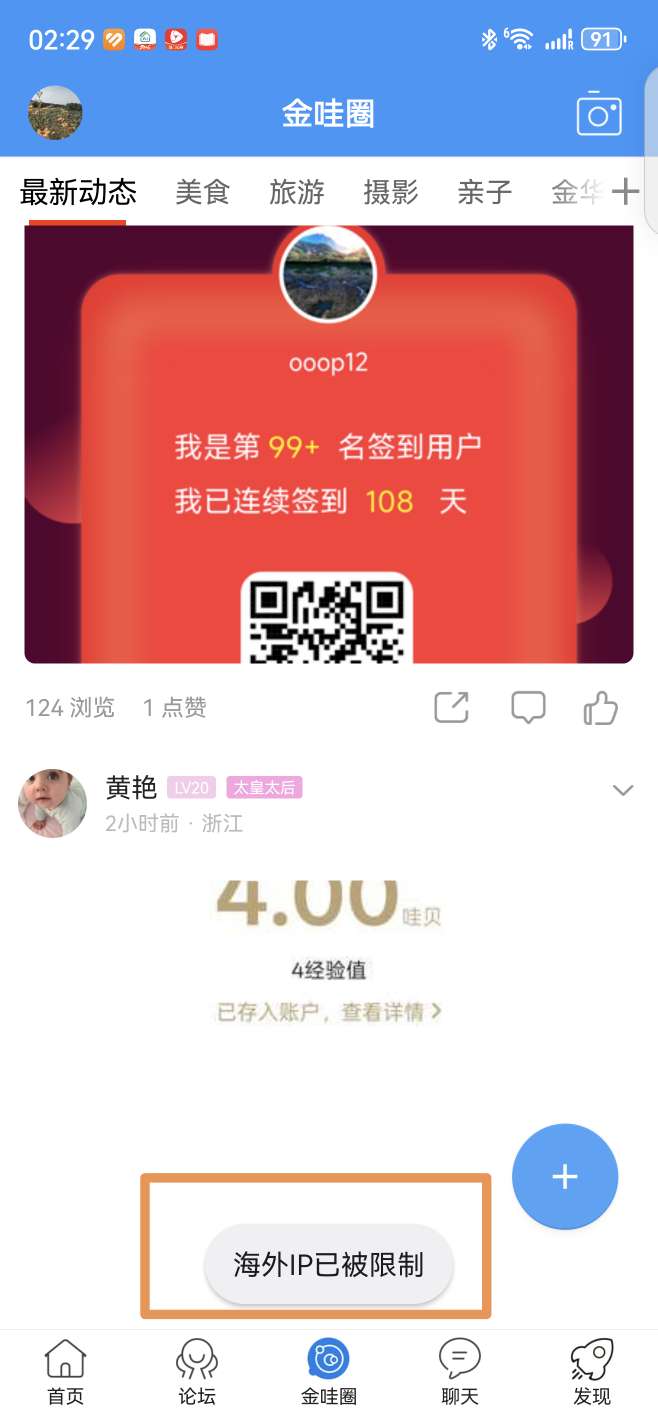Open 黄艳's profile avatar

click(52, 803)
